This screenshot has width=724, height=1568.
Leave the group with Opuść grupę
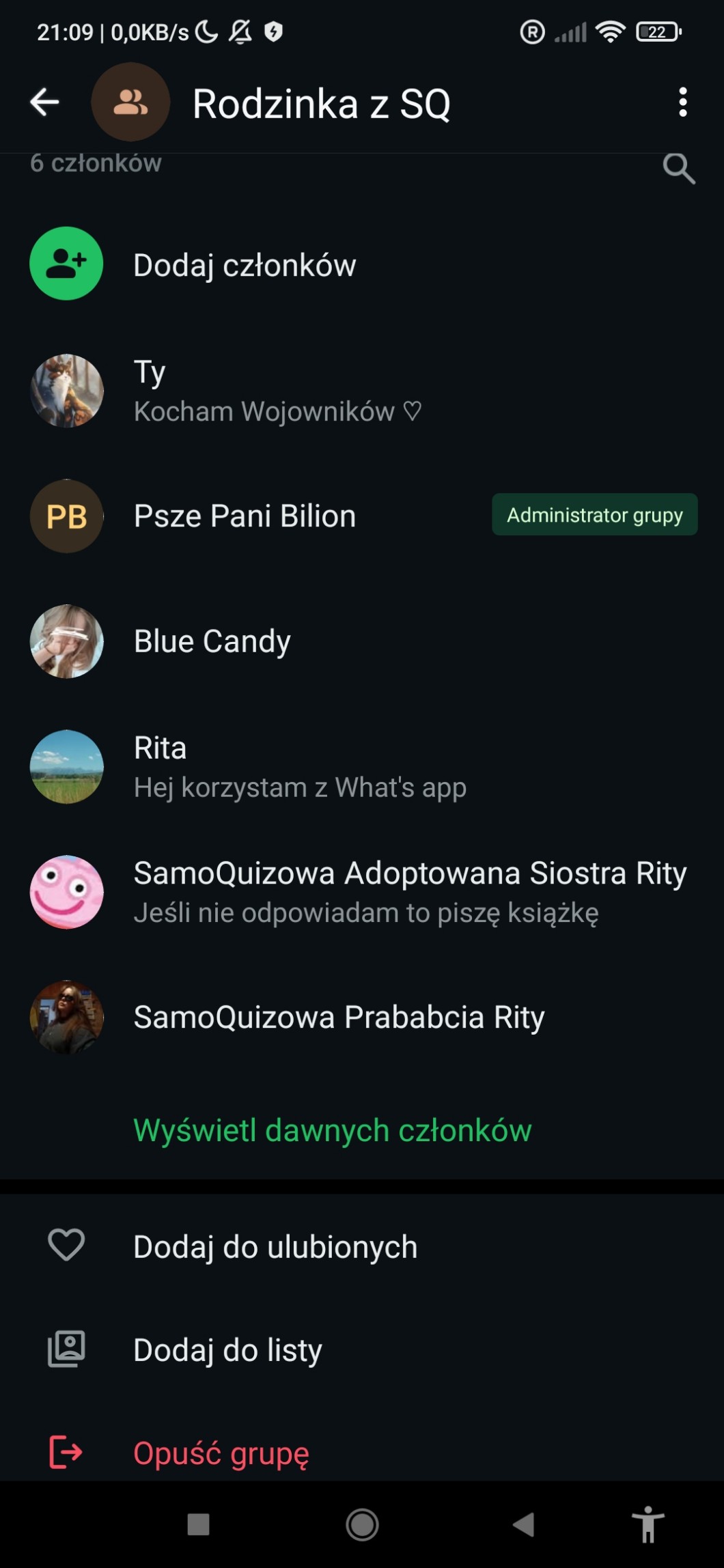(x=221, y=1453)
